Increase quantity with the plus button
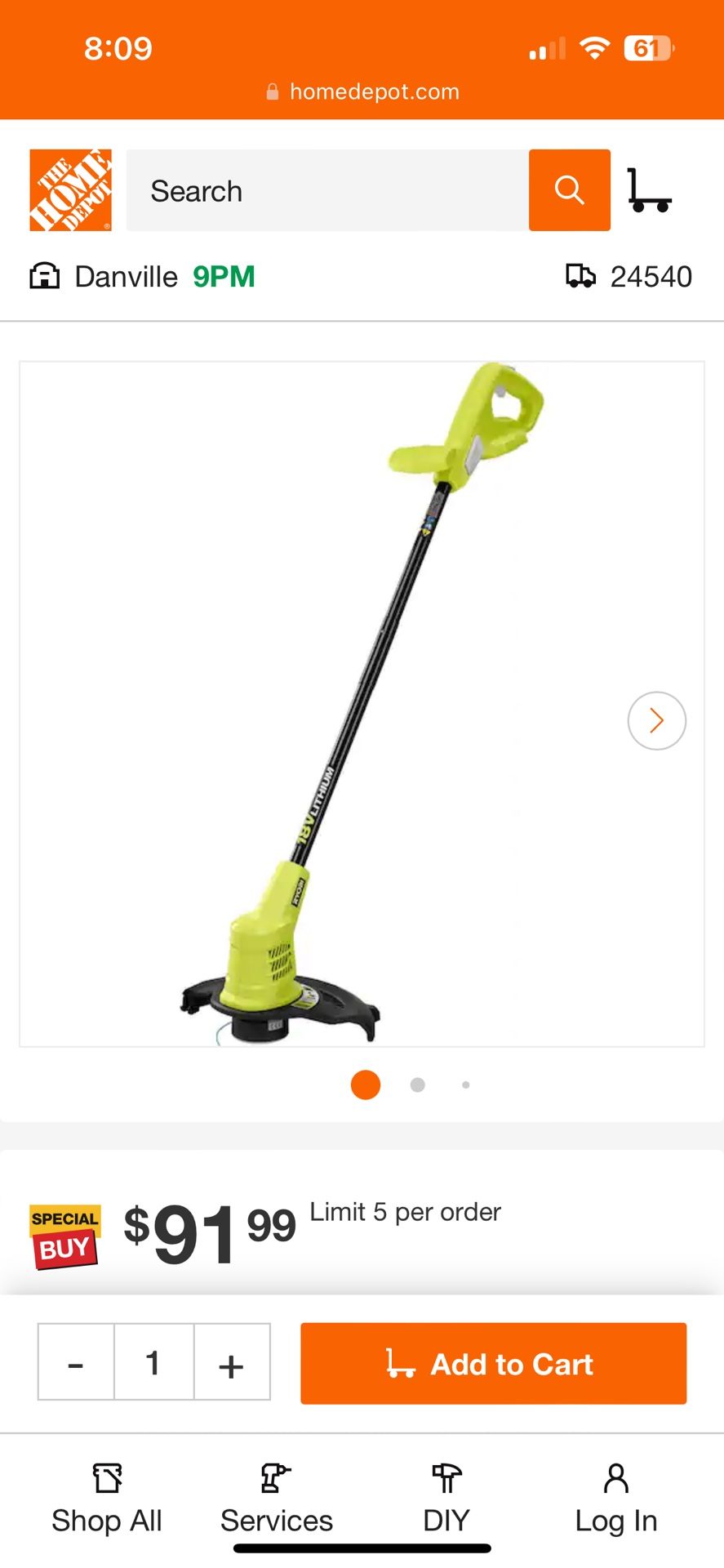 coord(231,1364)
